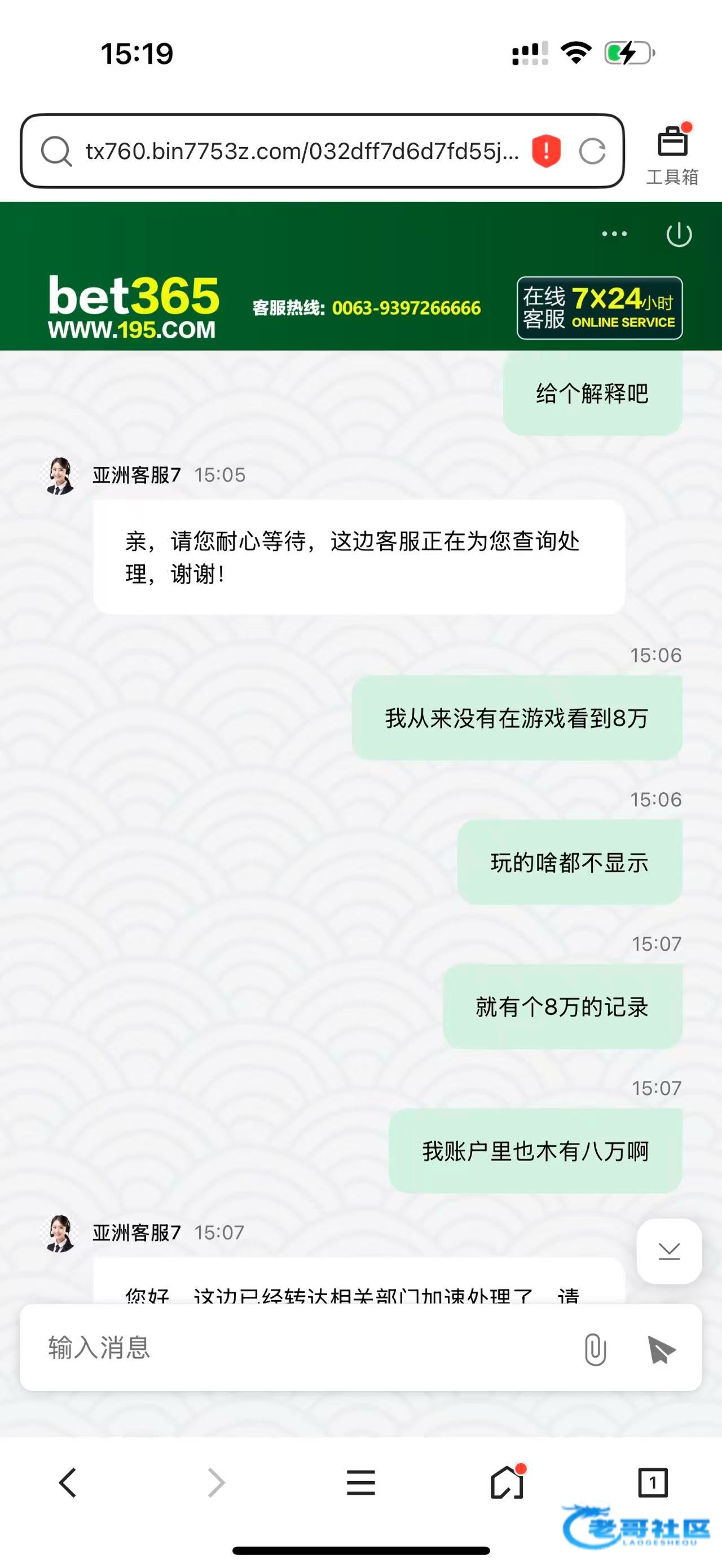Screen dimensions: 722x1568
Task: Open the browser hamburger menu
Action: click(x=360, y=1482)
